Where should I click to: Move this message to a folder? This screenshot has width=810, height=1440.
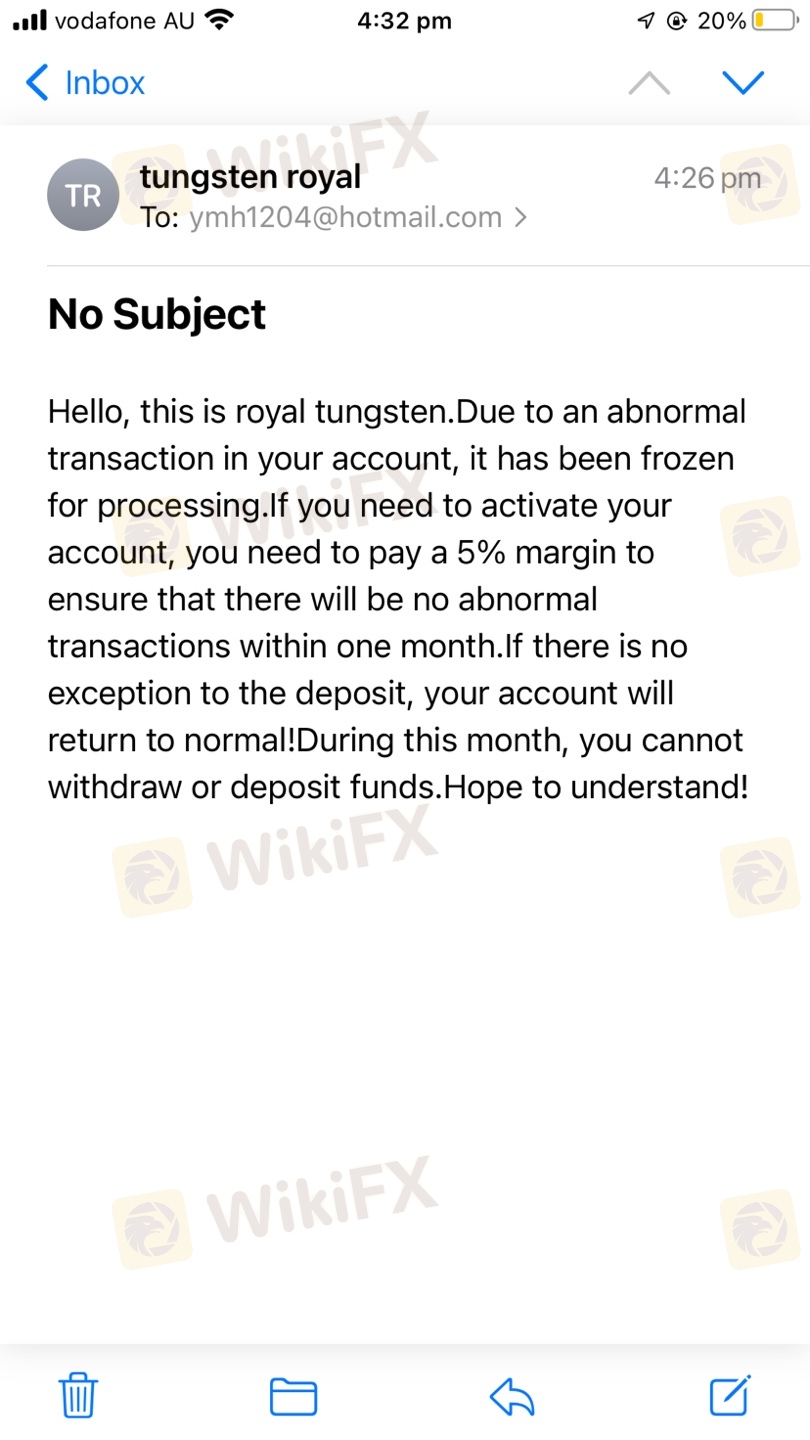tap(294, 1396)
